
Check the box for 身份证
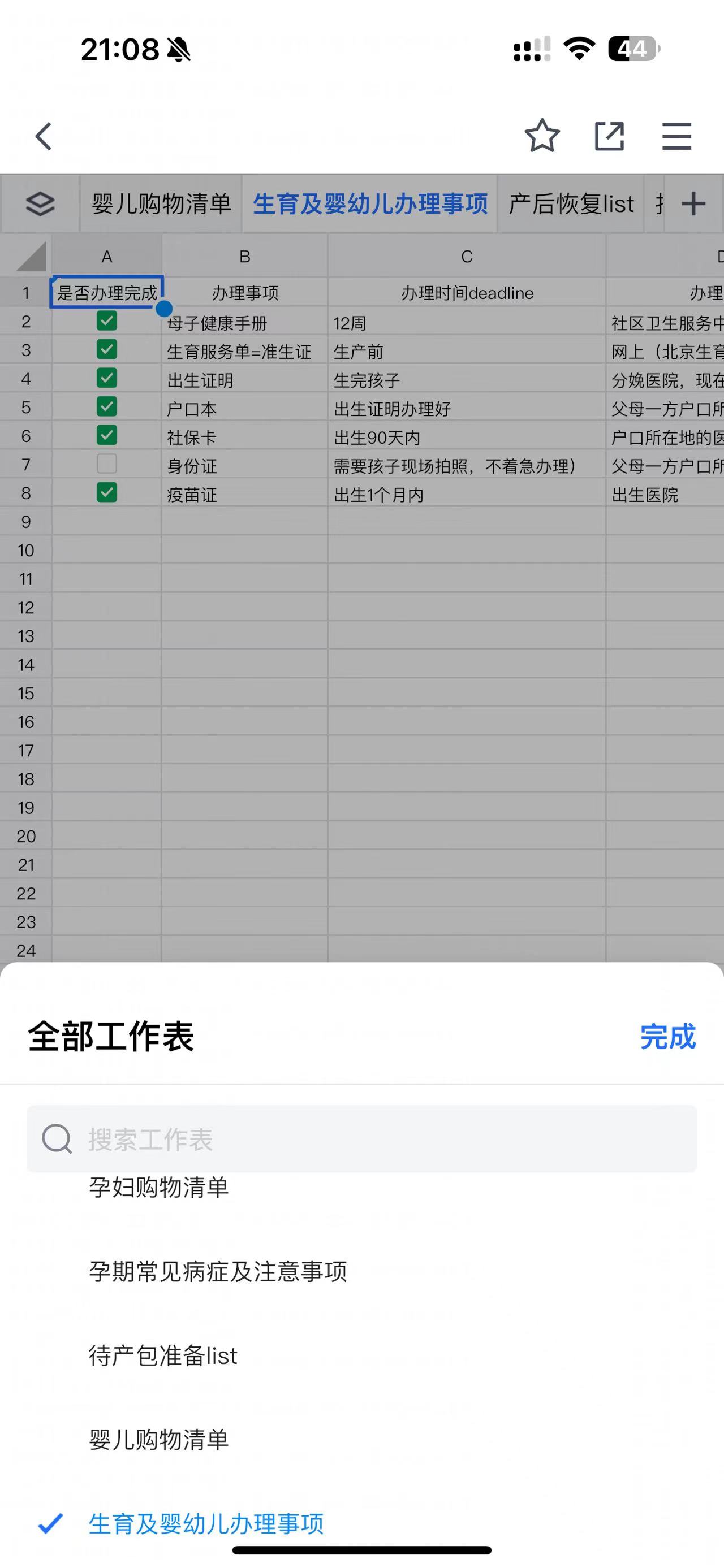tap(107, 464)
